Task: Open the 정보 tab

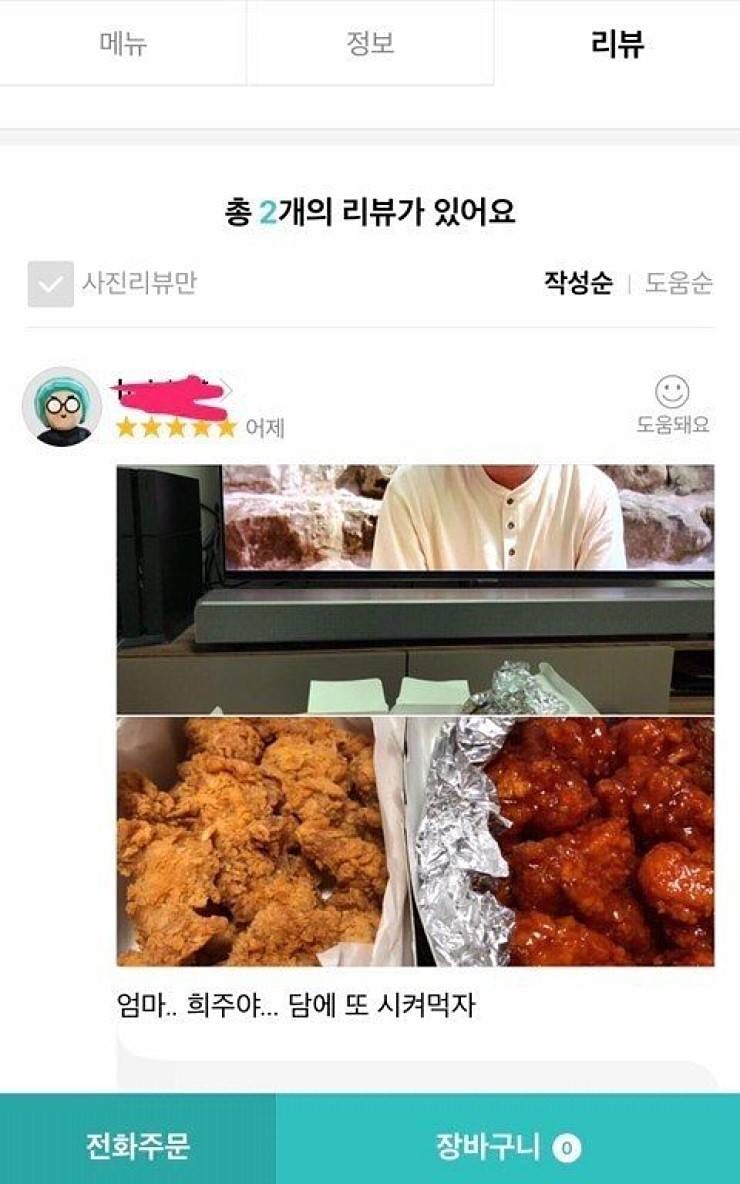Action: pyautogui.click(x=370, y=44)
